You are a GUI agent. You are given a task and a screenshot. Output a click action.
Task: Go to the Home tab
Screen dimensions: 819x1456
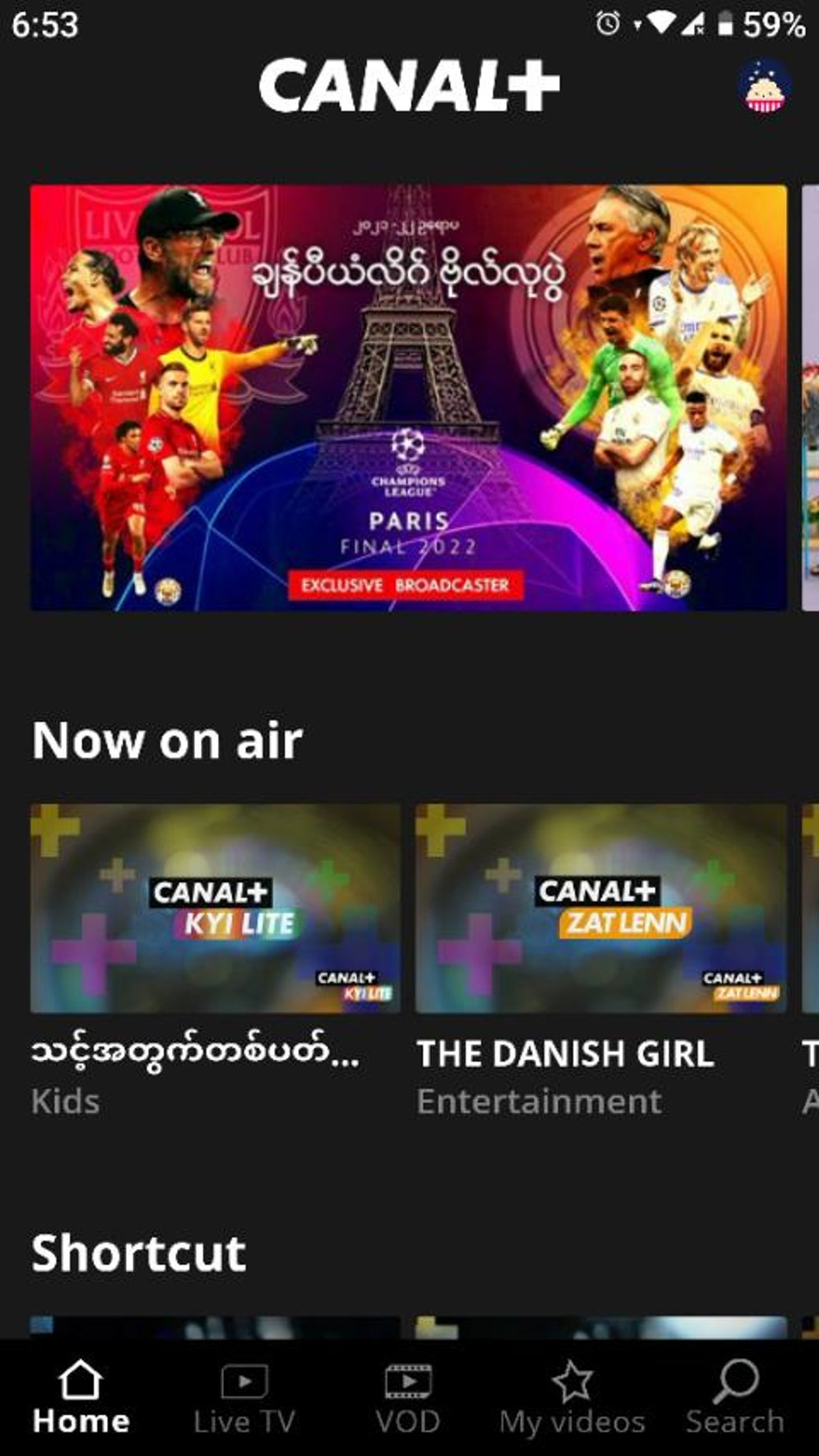81,1398
